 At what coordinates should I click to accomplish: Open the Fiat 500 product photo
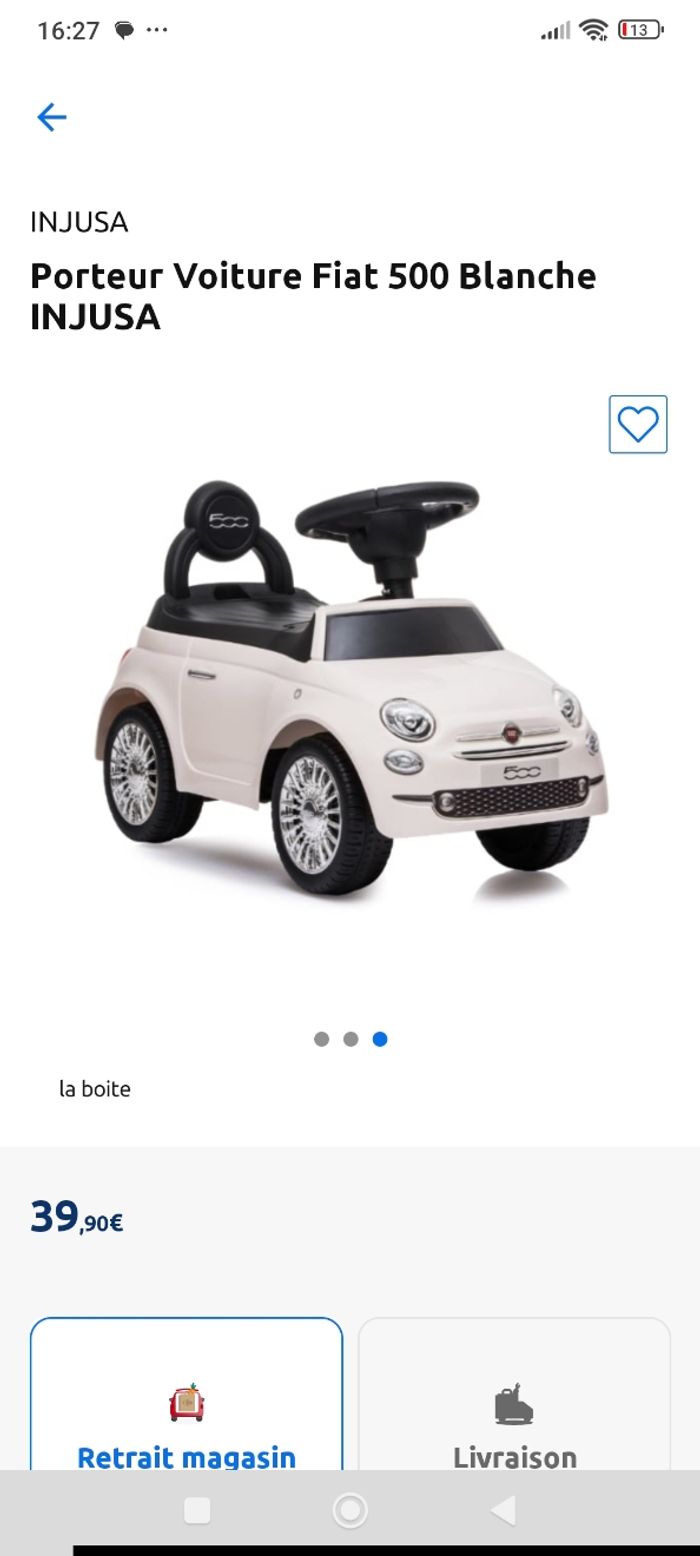click(350, 690)
